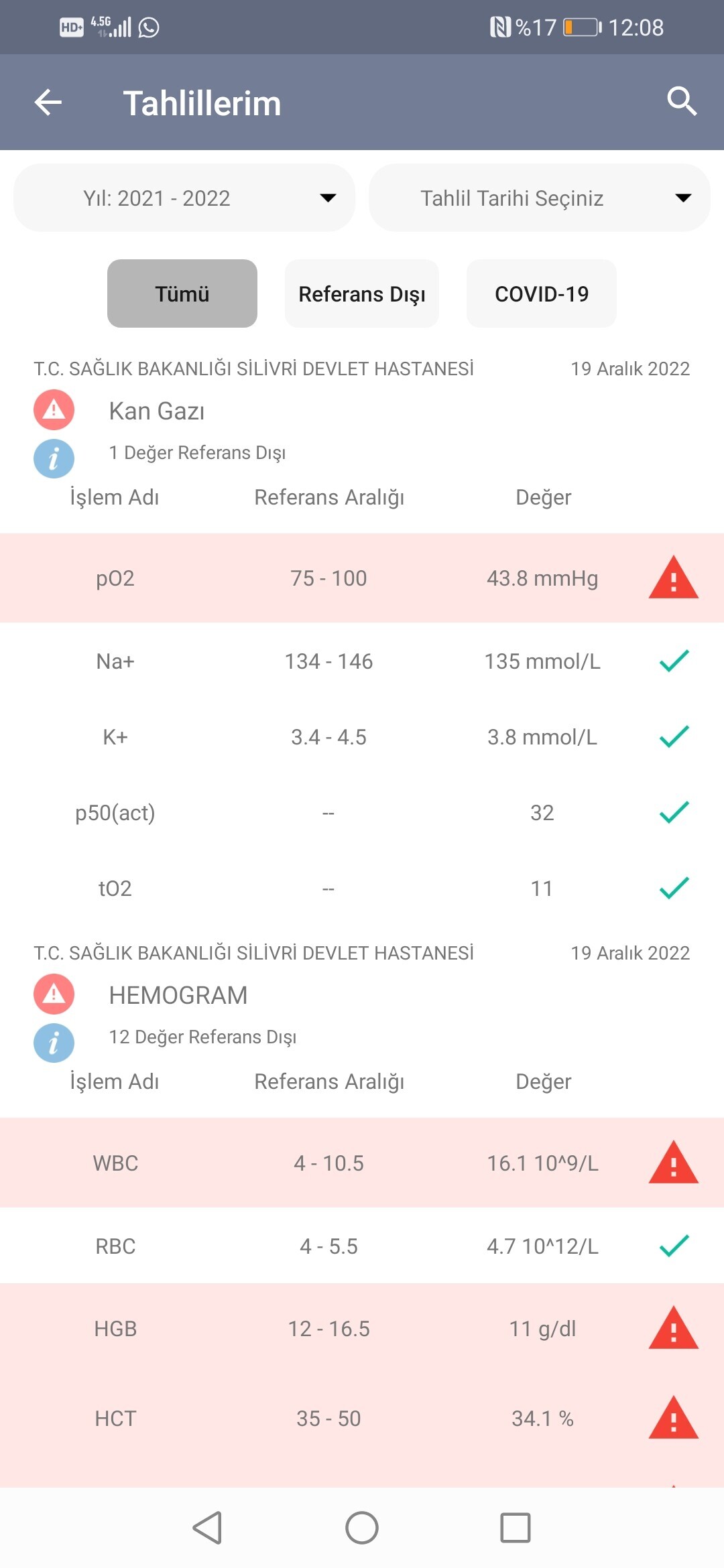Tap the info icon under HEMOGRAM
Viewport: 724px width, 1568px height.
click(54, 1043)
